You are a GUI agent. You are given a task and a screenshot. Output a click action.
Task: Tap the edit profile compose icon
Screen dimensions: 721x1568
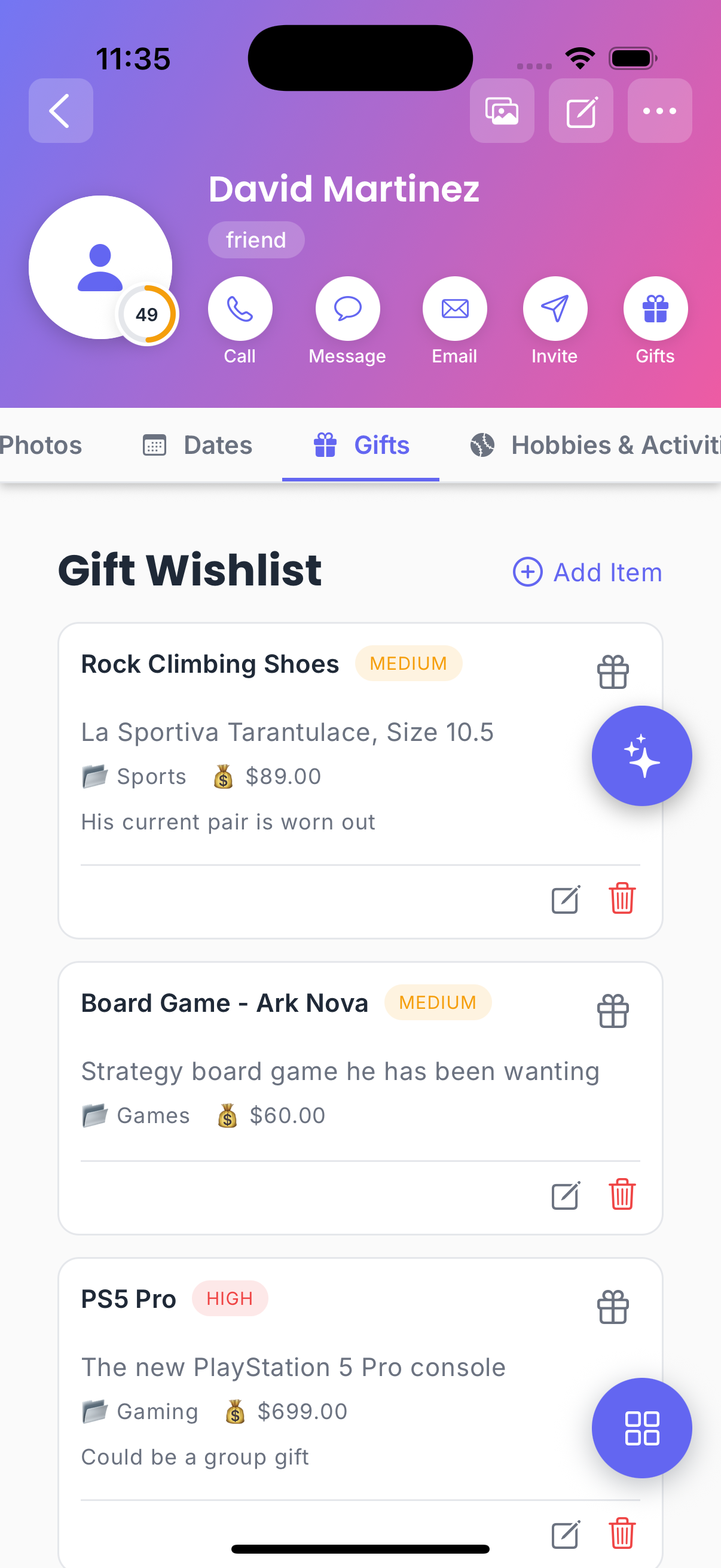coord(581,111)
